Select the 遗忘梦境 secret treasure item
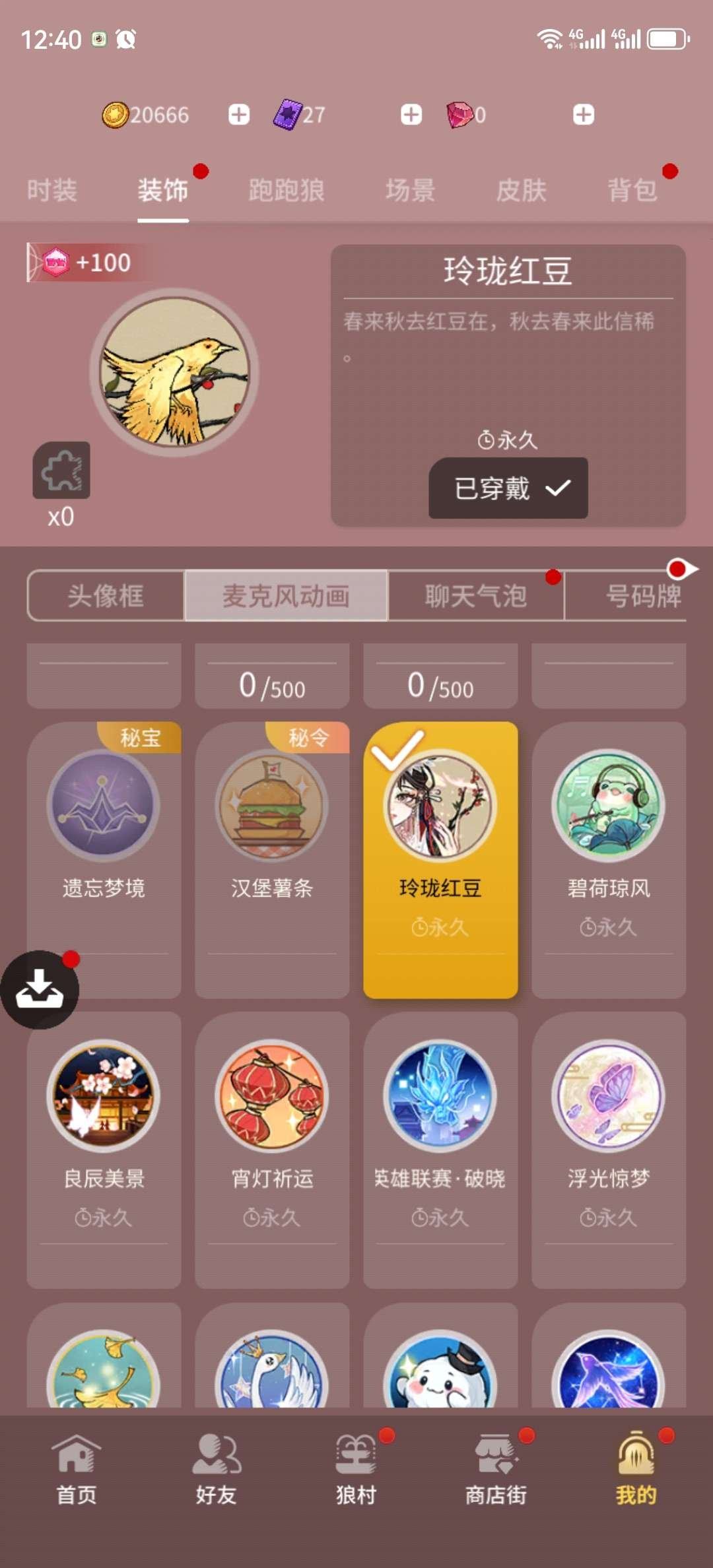This screenshot has height=1568, width=713. (x=103, y=810)
